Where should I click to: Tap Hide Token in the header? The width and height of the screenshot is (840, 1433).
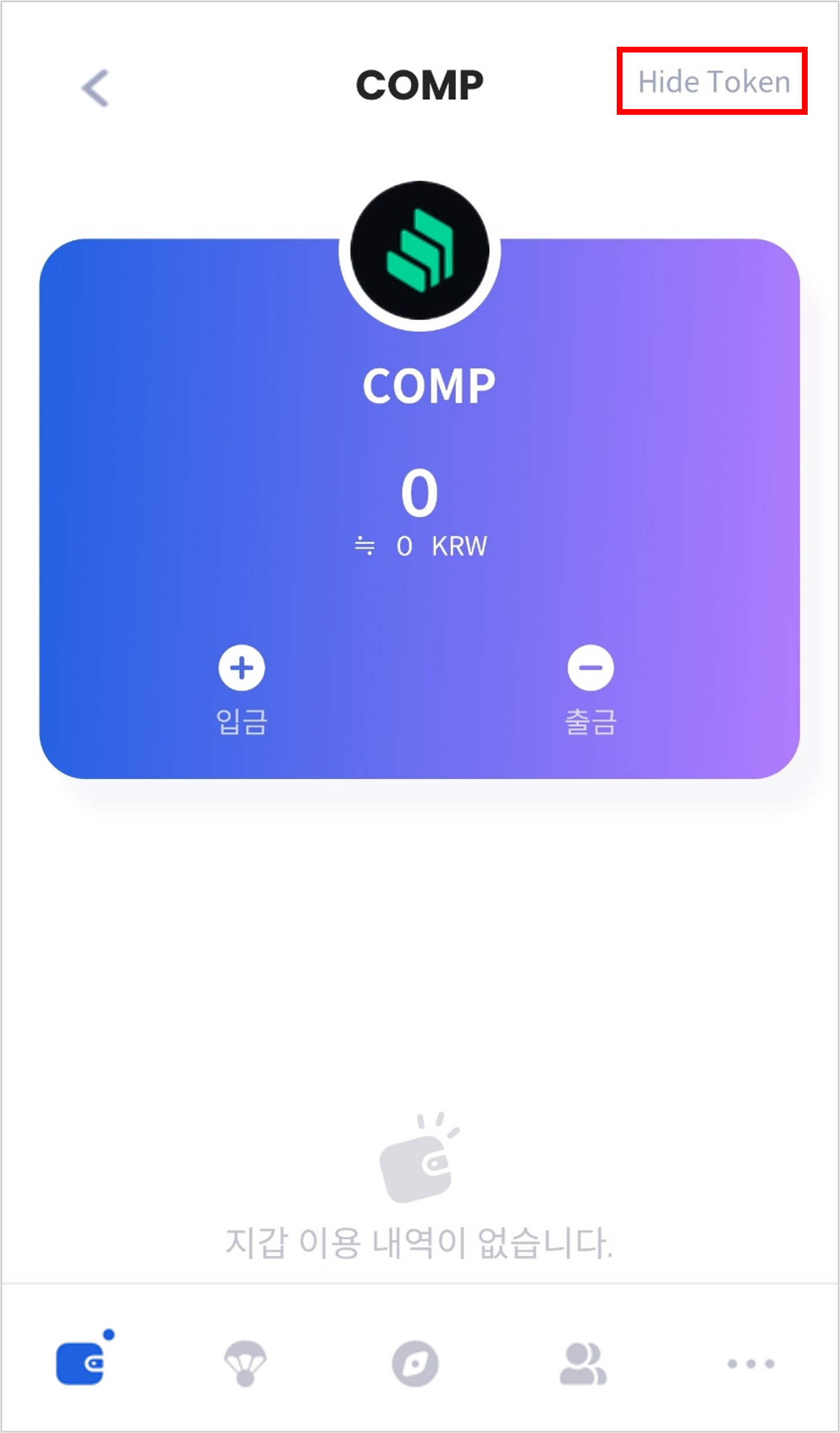(x=714, y=82)
